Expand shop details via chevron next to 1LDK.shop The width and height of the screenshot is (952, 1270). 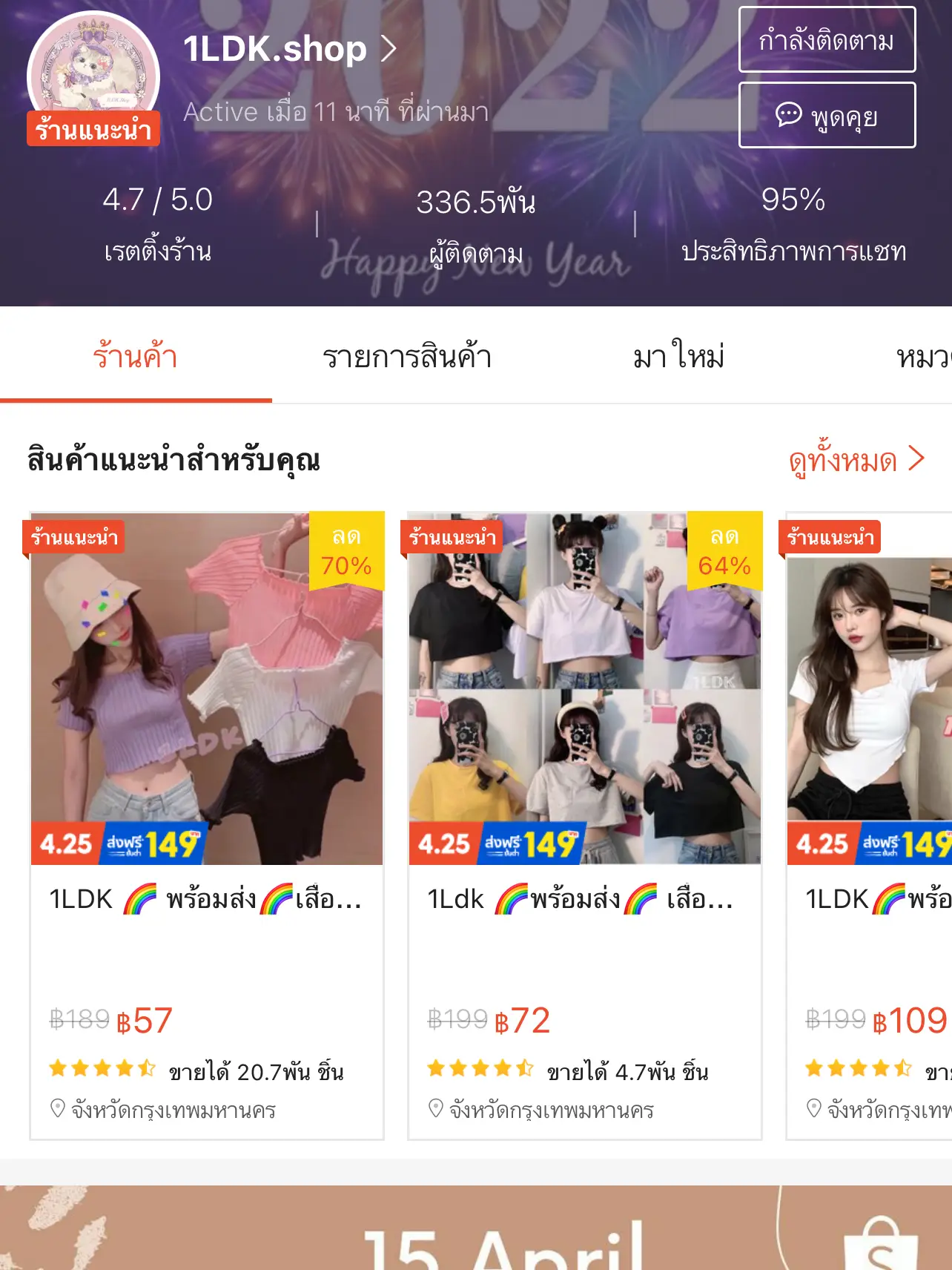(x=388, y=48)
